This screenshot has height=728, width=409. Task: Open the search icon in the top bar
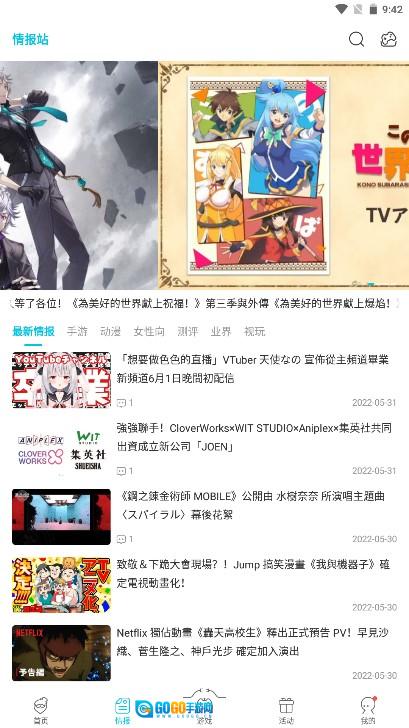point(356,39)
